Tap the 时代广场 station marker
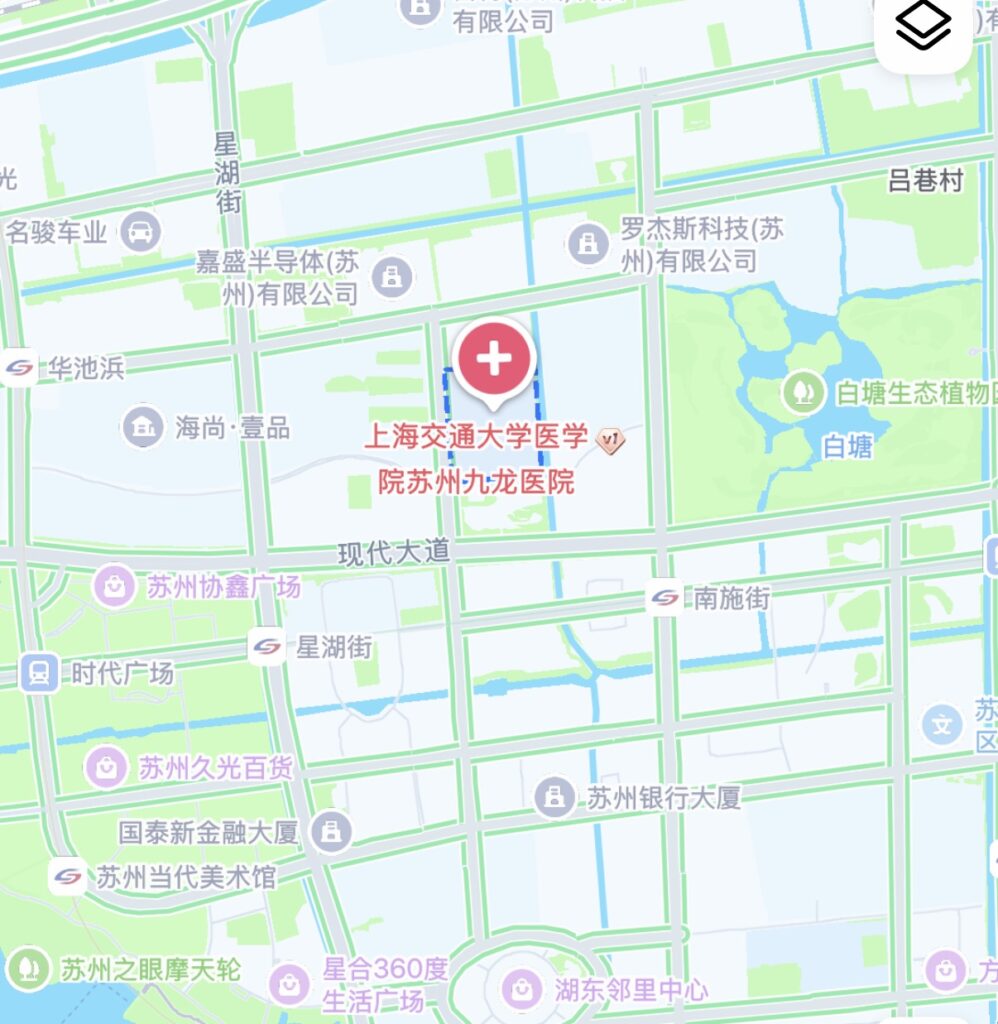Image resolution: width=998 pixels, height=1024 pixels. pyautogui.click(x=39, y=672)
